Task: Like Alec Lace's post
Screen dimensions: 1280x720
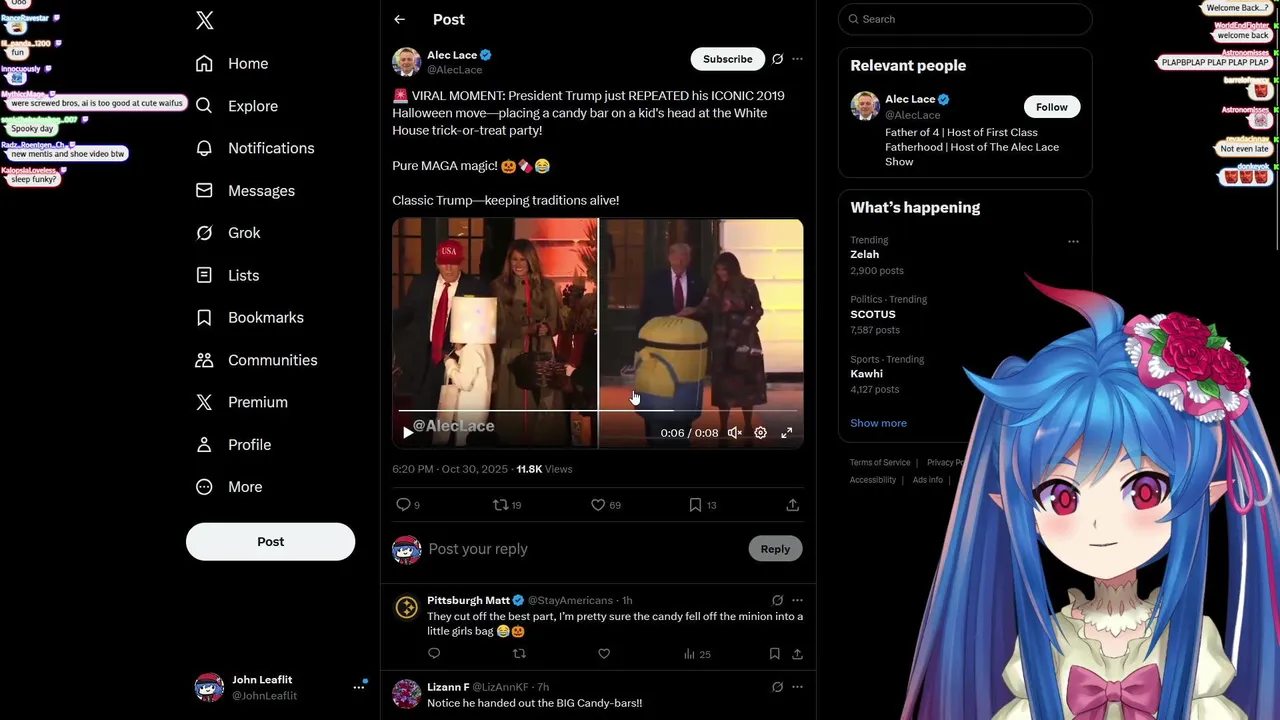Action: pos(598,505)
